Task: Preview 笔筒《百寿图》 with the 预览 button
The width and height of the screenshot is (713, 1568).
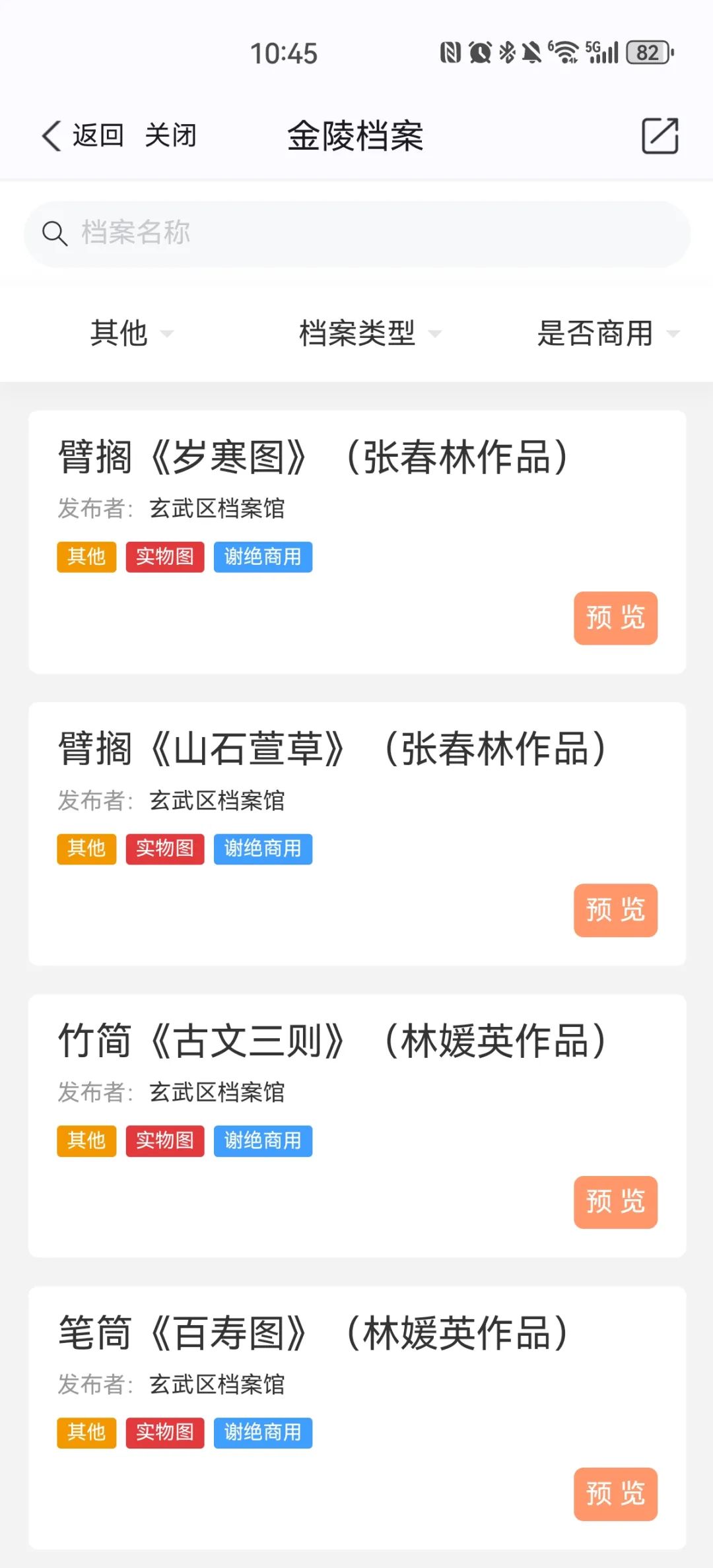Action: pyautogui.click(x=615, y=1494)
